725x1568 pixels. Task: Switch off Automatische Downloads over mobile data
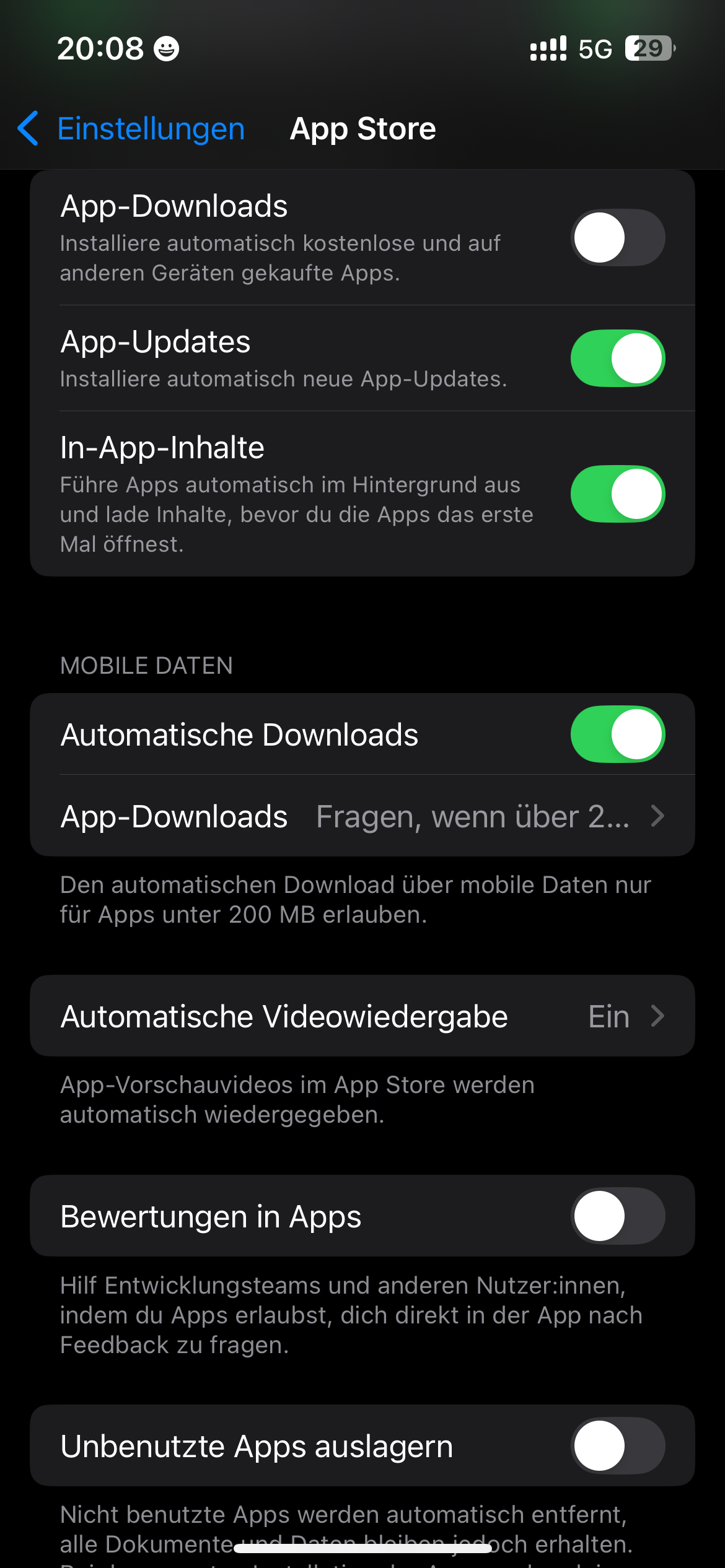(x=617, y=734)
